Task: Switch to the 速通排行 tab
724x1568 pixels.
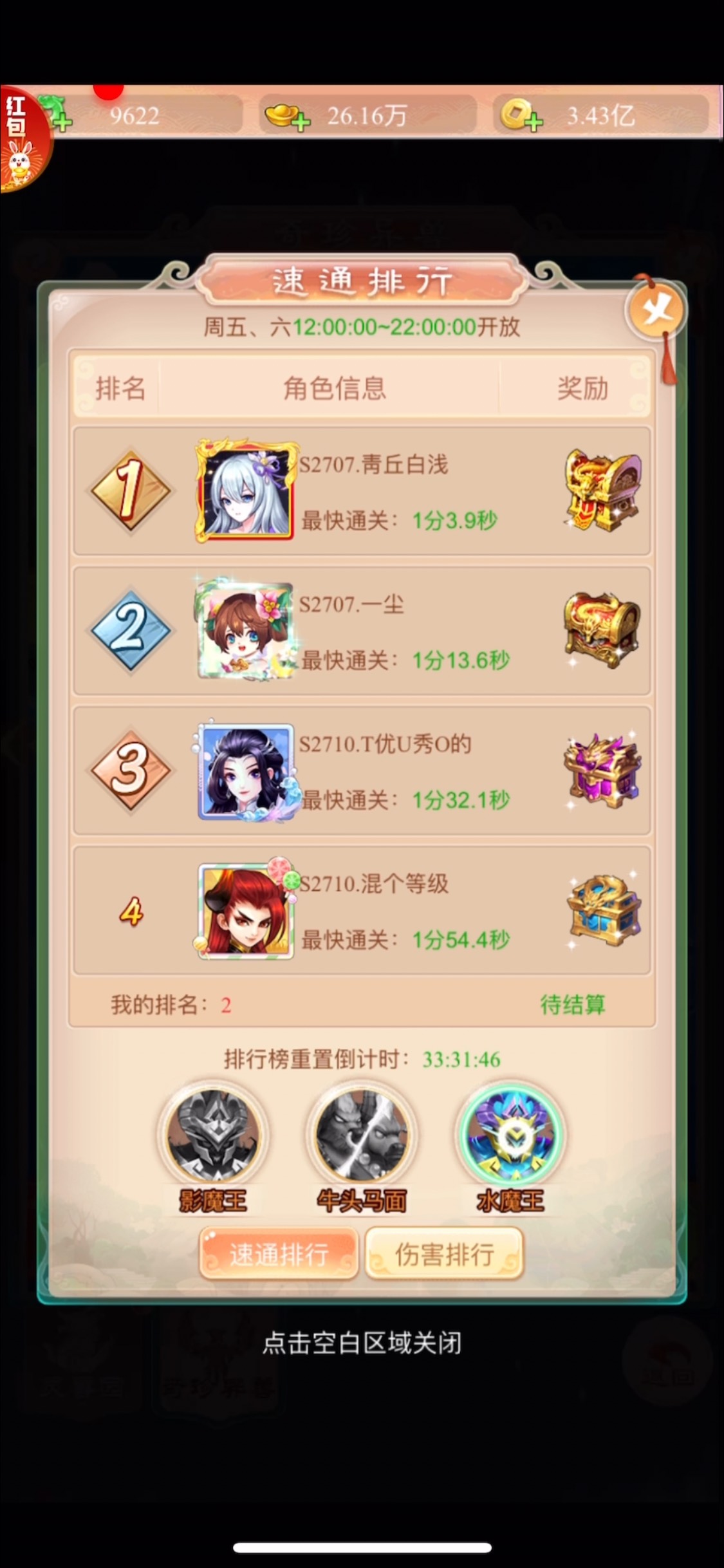Action: tap(279, 1253)
